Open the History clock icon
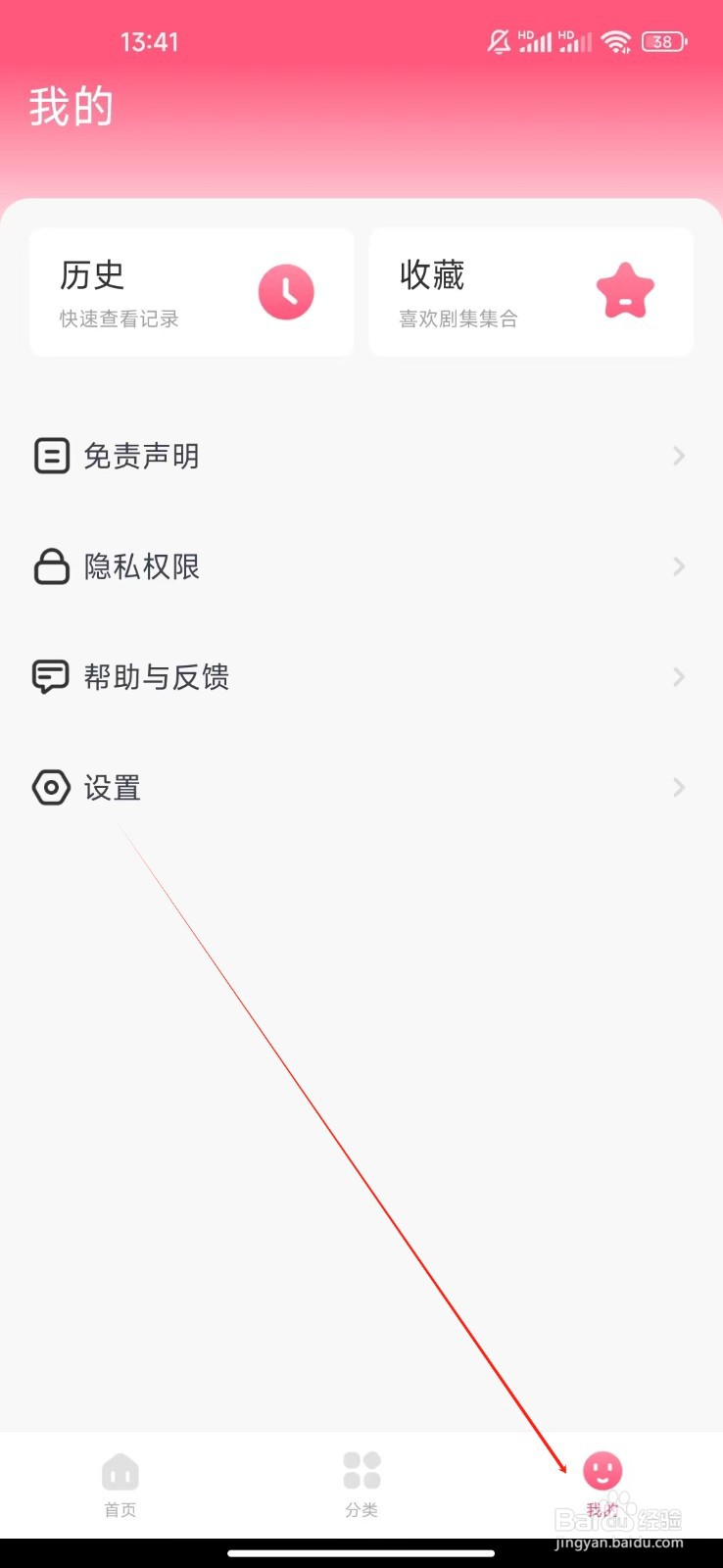Image resolution: width=723 pixels, height=1568 pixels. pyautogui.click(x=285, y=291)
